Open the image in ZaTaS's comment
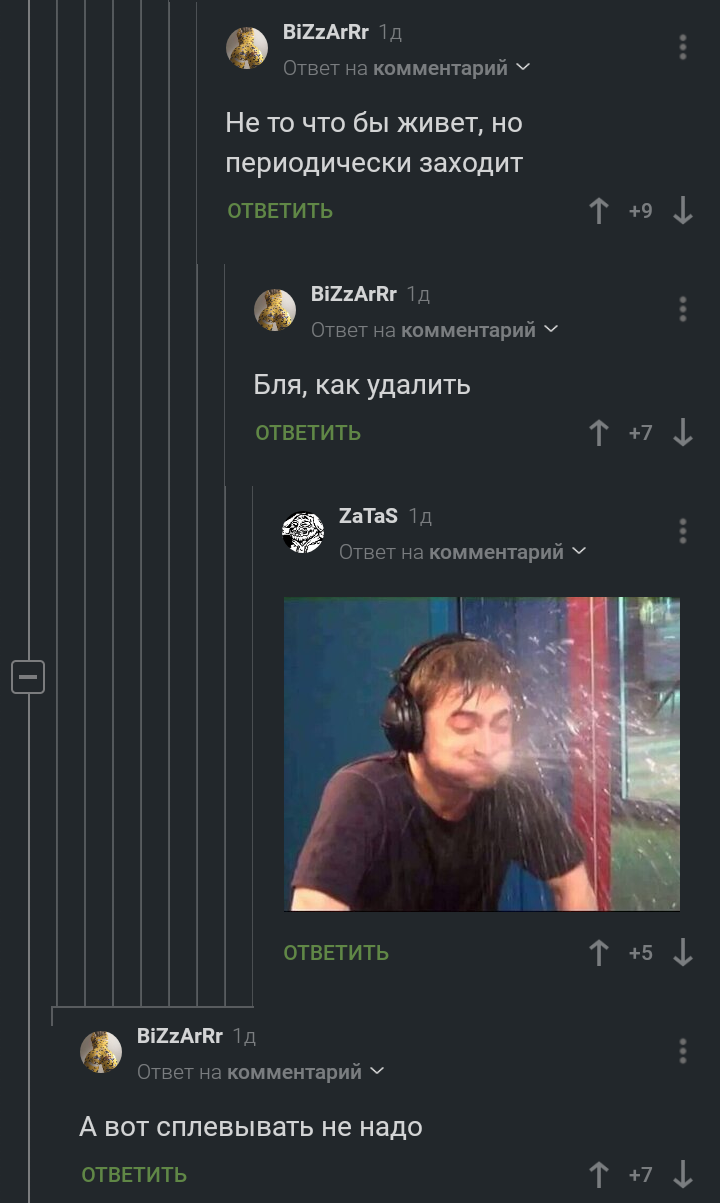The width and height of the screenshot is (720, 1203). click(482, 754)
